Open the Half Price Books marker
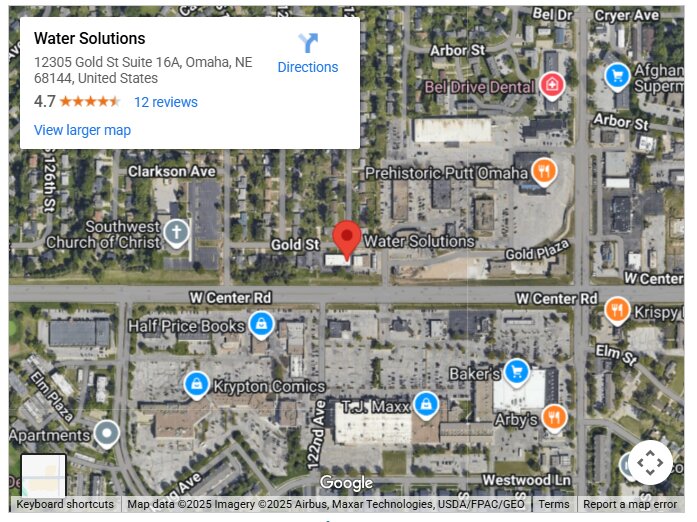This screenshot has height=522, width=697. [261, 324]
